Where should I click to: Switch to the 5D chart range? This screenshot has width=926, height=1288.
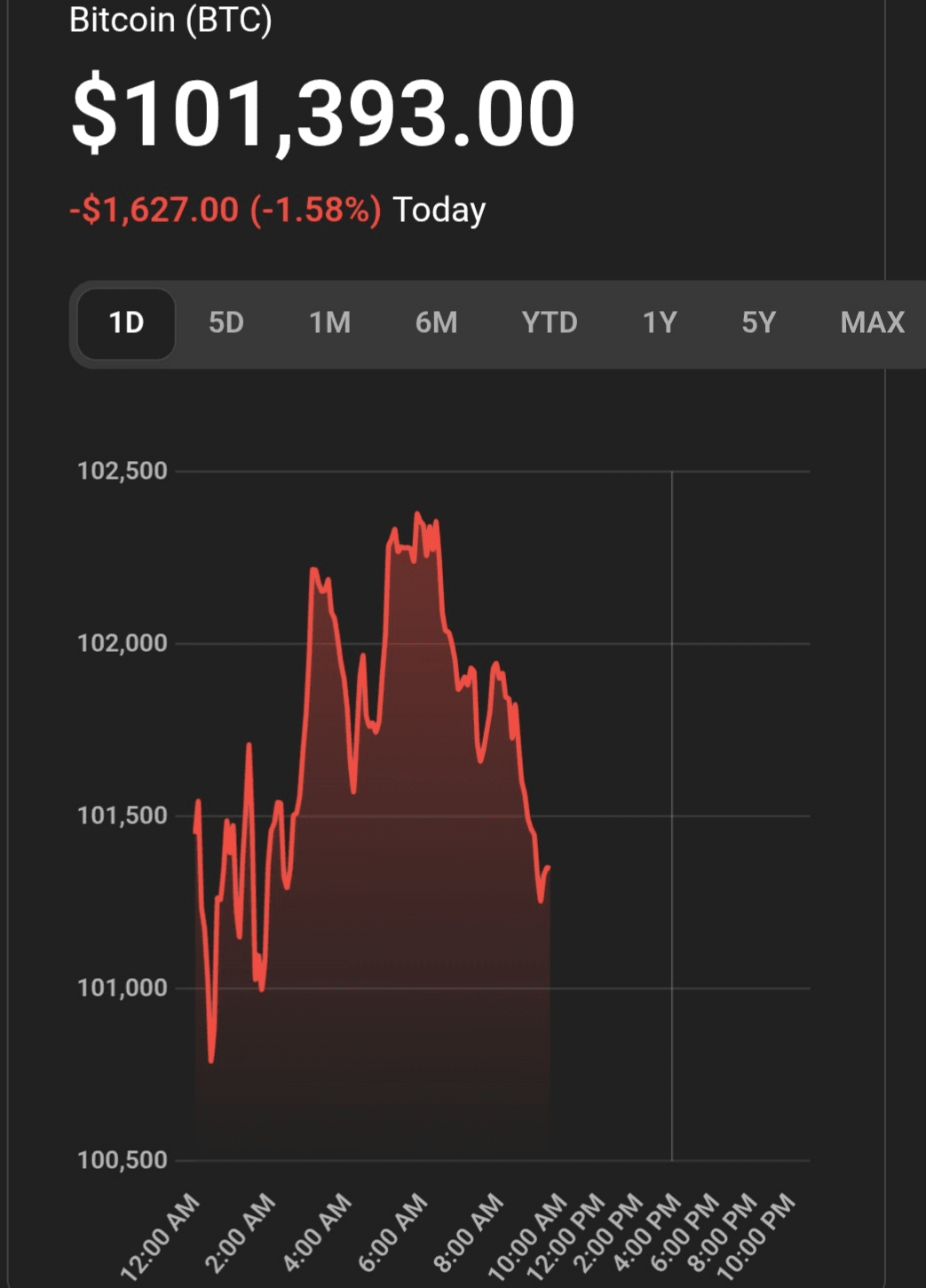[x=226, y=323]
